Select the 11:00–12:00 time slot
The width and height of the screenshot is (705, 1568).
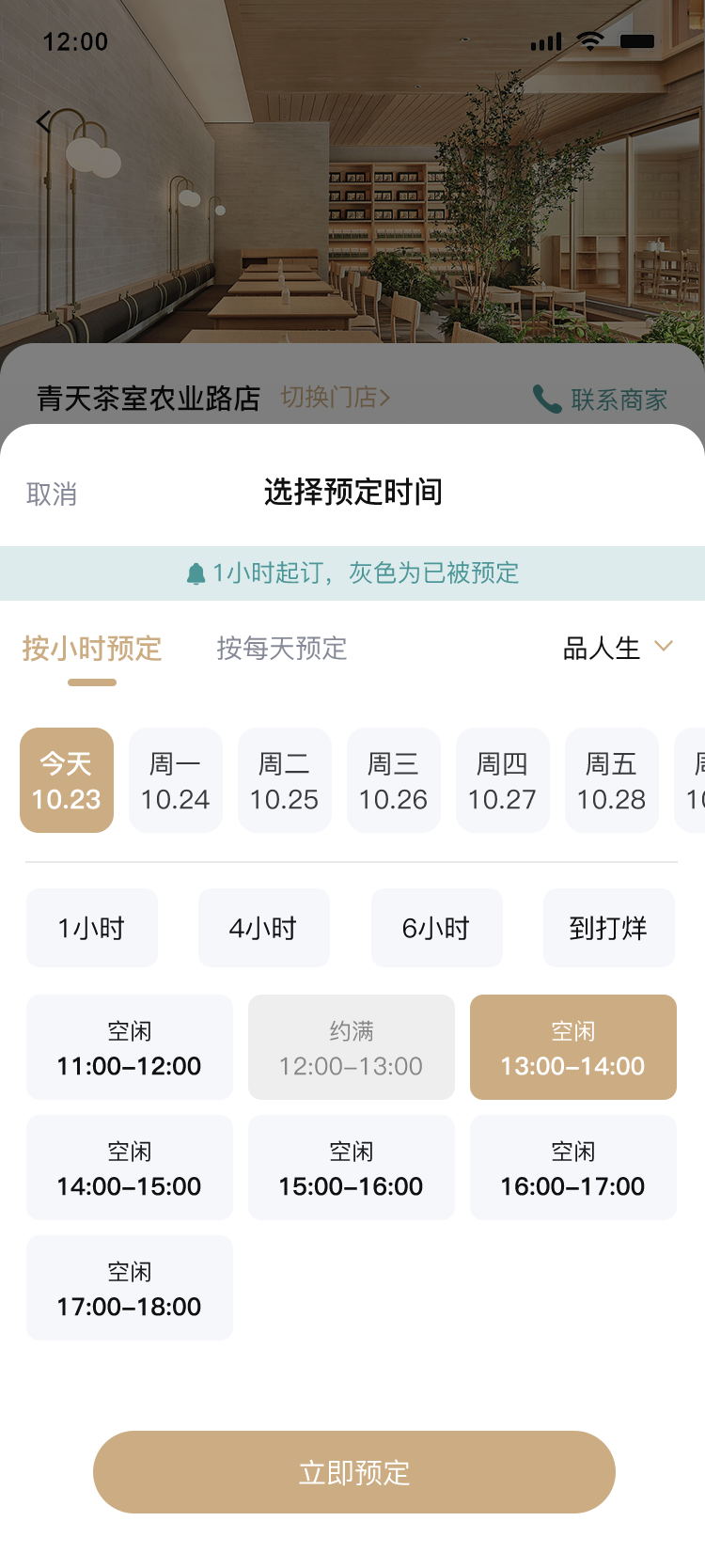pyautogui.click(x=130, y=1047)
